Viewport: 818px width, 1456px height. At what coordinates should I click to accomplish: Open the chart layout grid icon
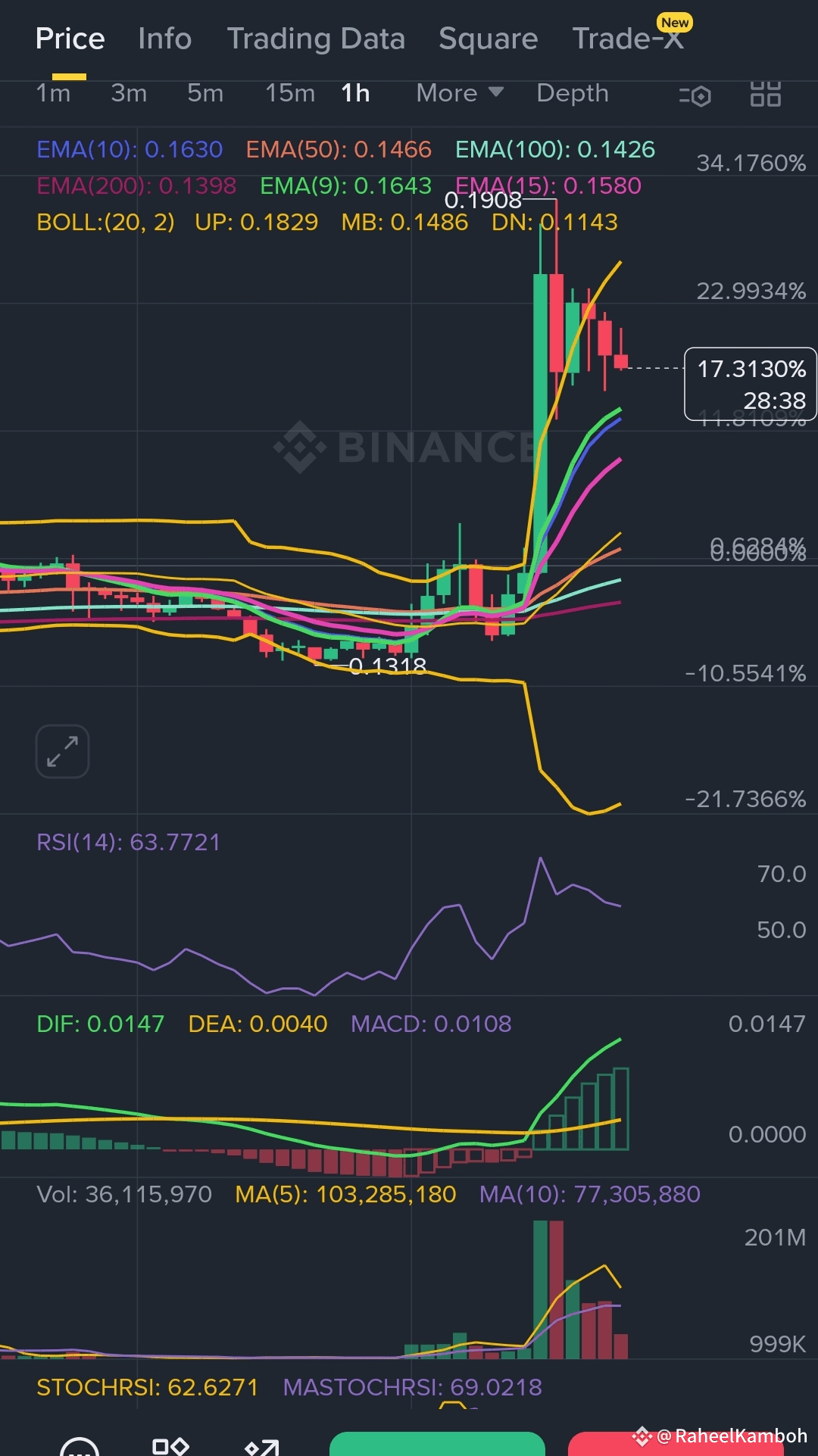(765, 95)
